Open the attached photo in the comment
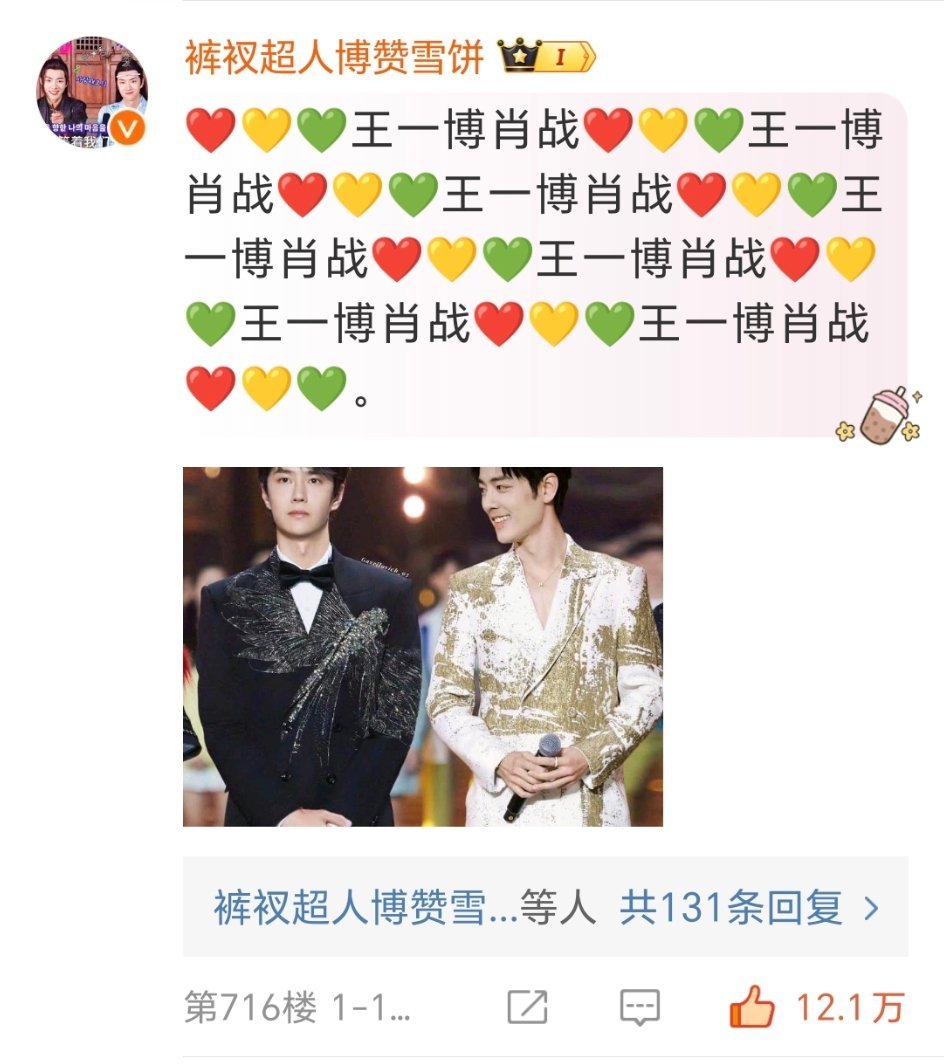The height and width of the screenshot is (1064, 944). tap(422, 646)
